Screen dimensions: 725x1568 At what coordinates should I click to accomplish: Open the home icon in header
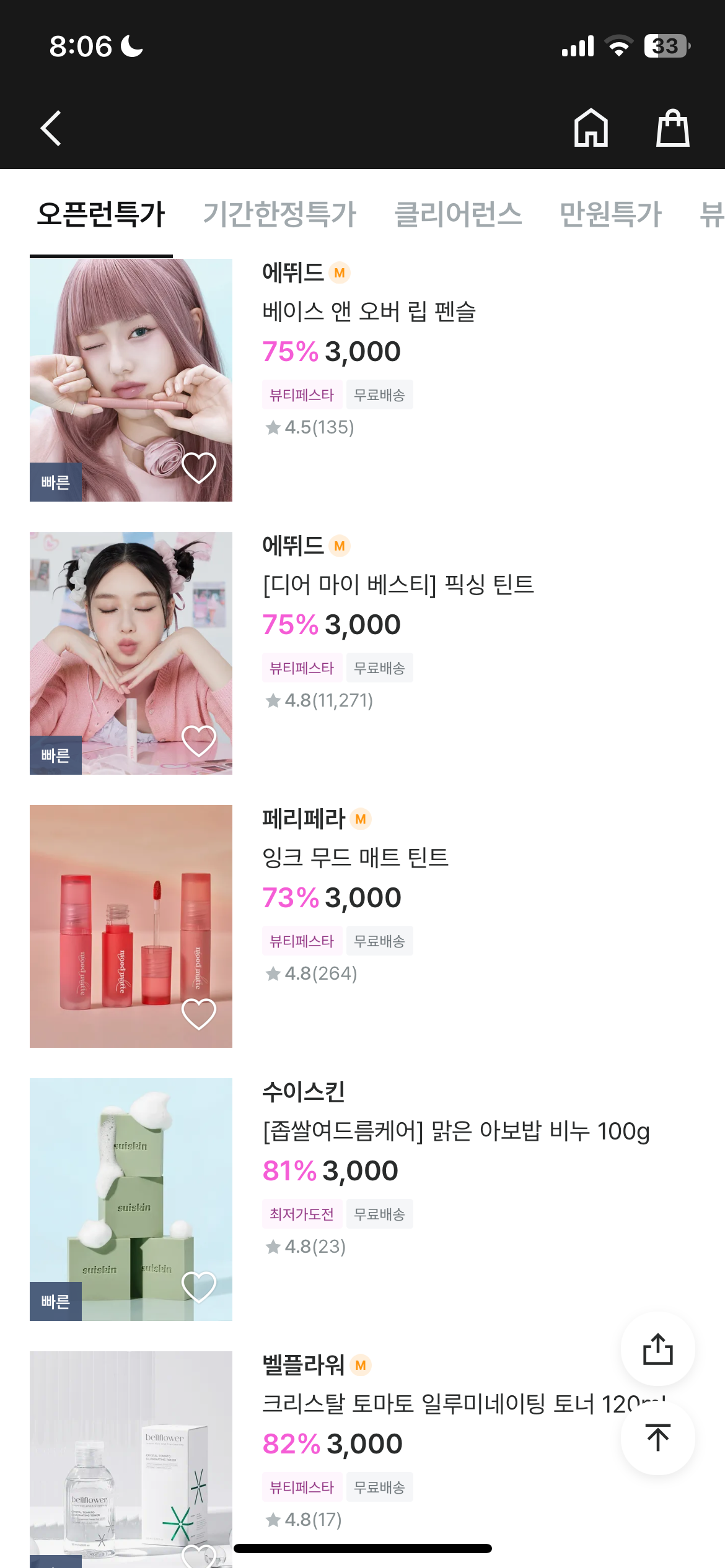(591, 128)
